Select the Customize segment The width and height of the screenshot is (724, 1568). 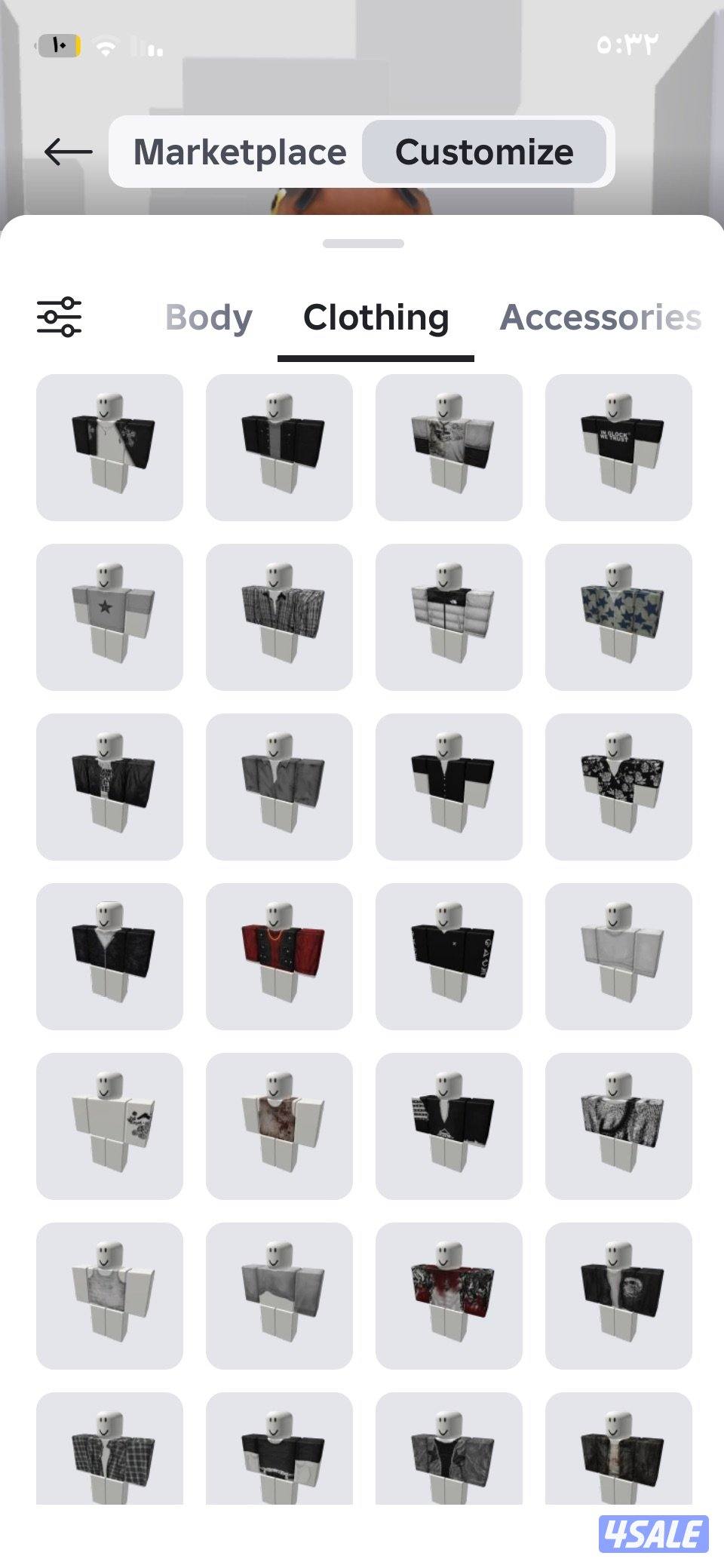click(x=484, y=152)
